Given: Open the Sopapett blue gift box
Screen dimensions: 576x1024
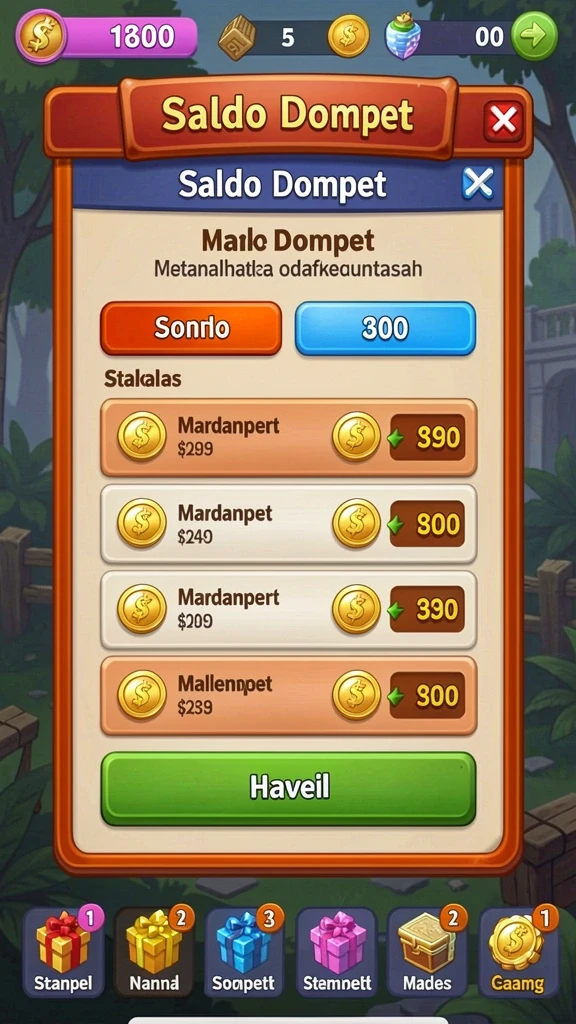Looking at the screenshot, I should (x=244, y=952).
